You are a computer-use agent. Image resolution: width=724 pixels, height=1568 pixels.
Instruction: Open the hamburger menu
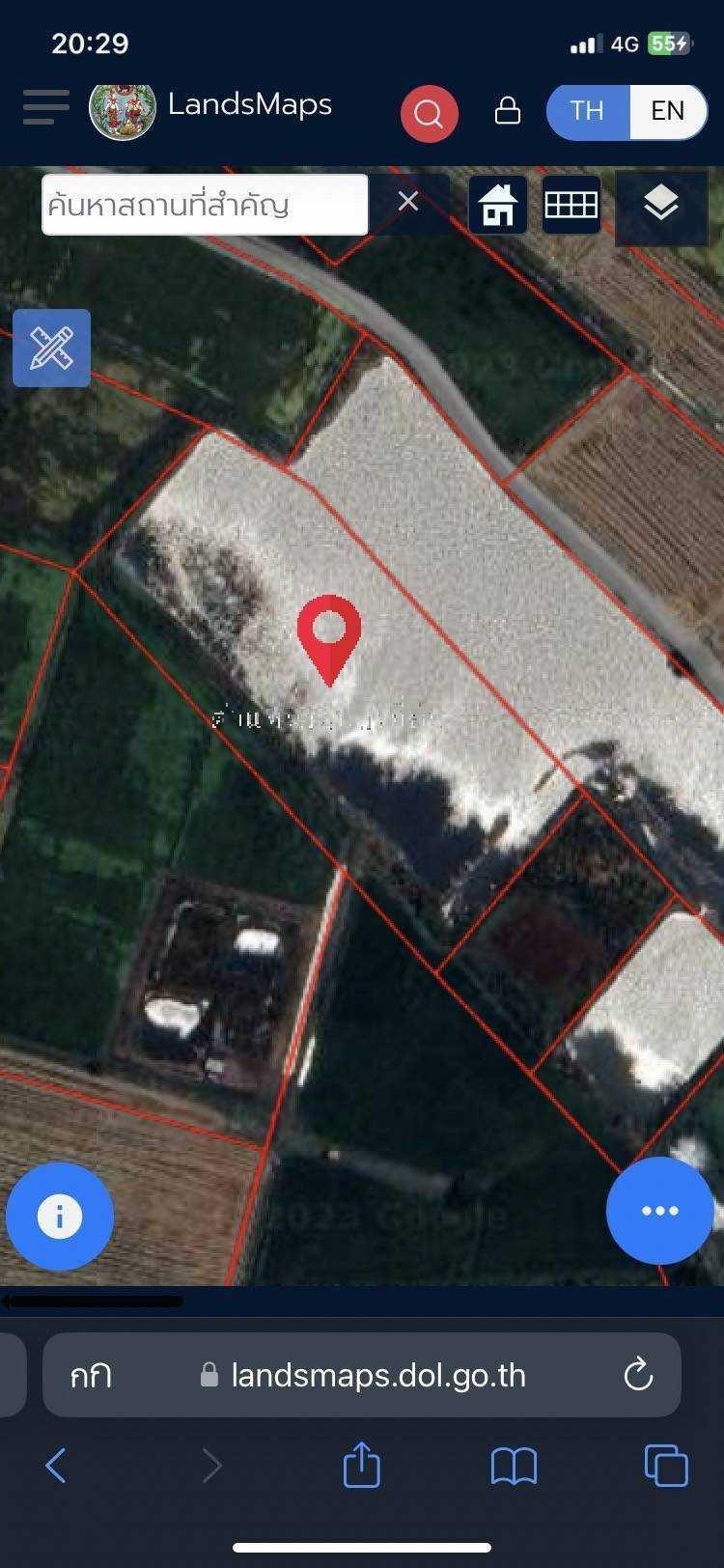[45, 107]
